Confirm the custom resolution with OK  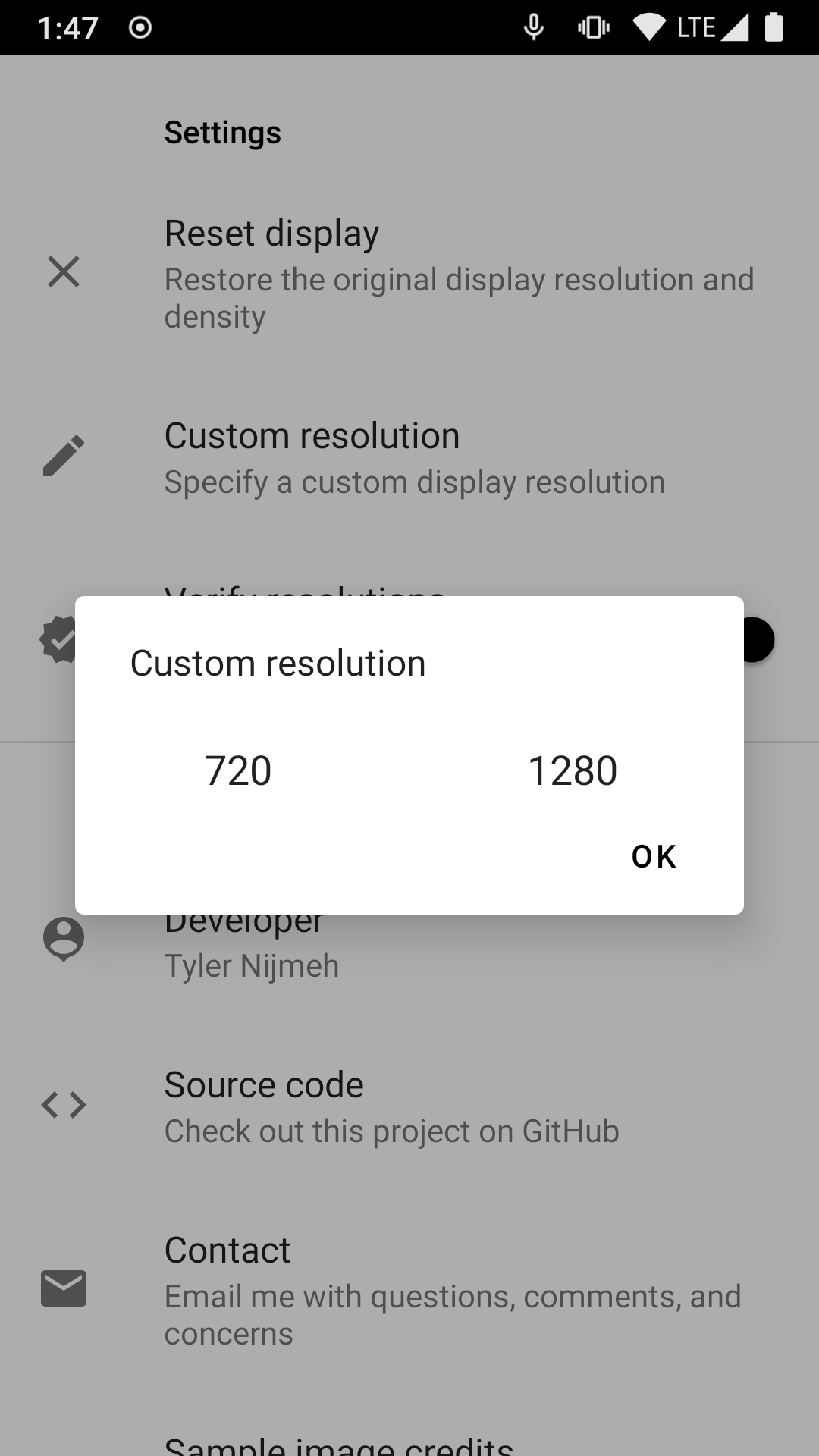tap(653, 856)
